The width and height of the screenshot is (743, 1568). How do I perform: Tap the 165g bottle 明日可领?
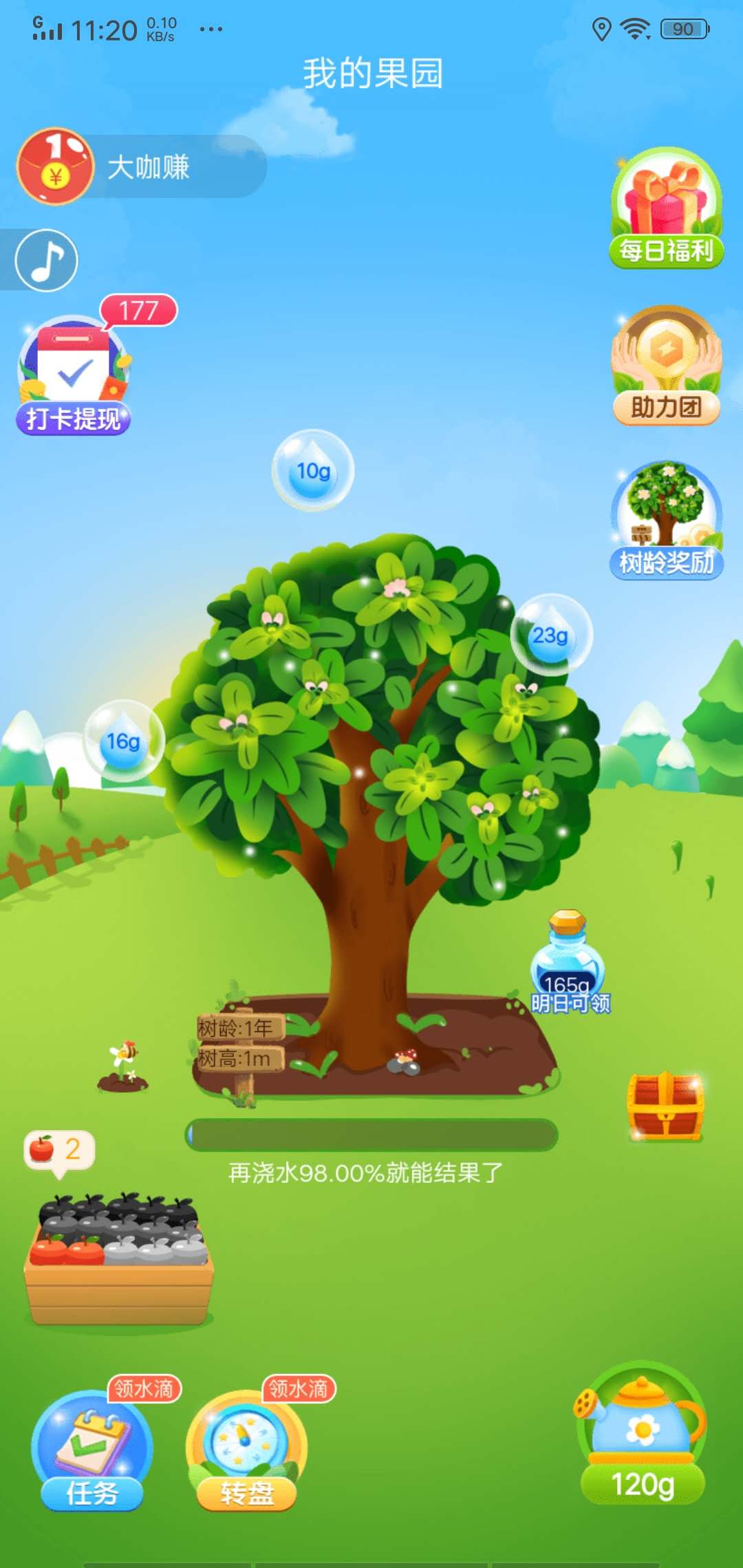[568, 963]
